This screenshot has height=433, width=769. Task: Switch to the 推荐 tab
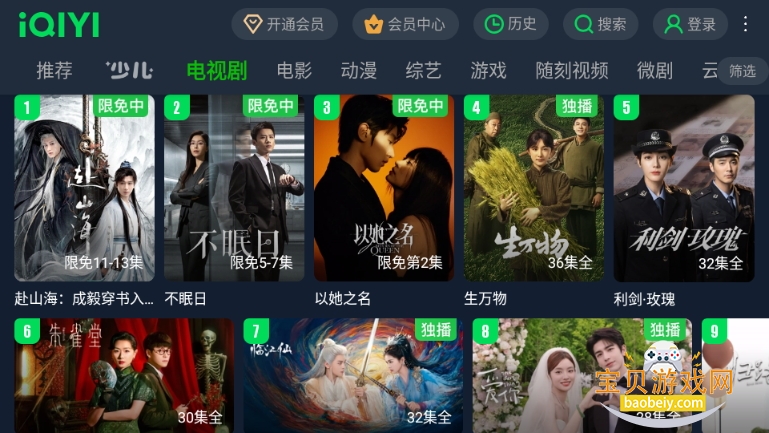coord(54,71)
